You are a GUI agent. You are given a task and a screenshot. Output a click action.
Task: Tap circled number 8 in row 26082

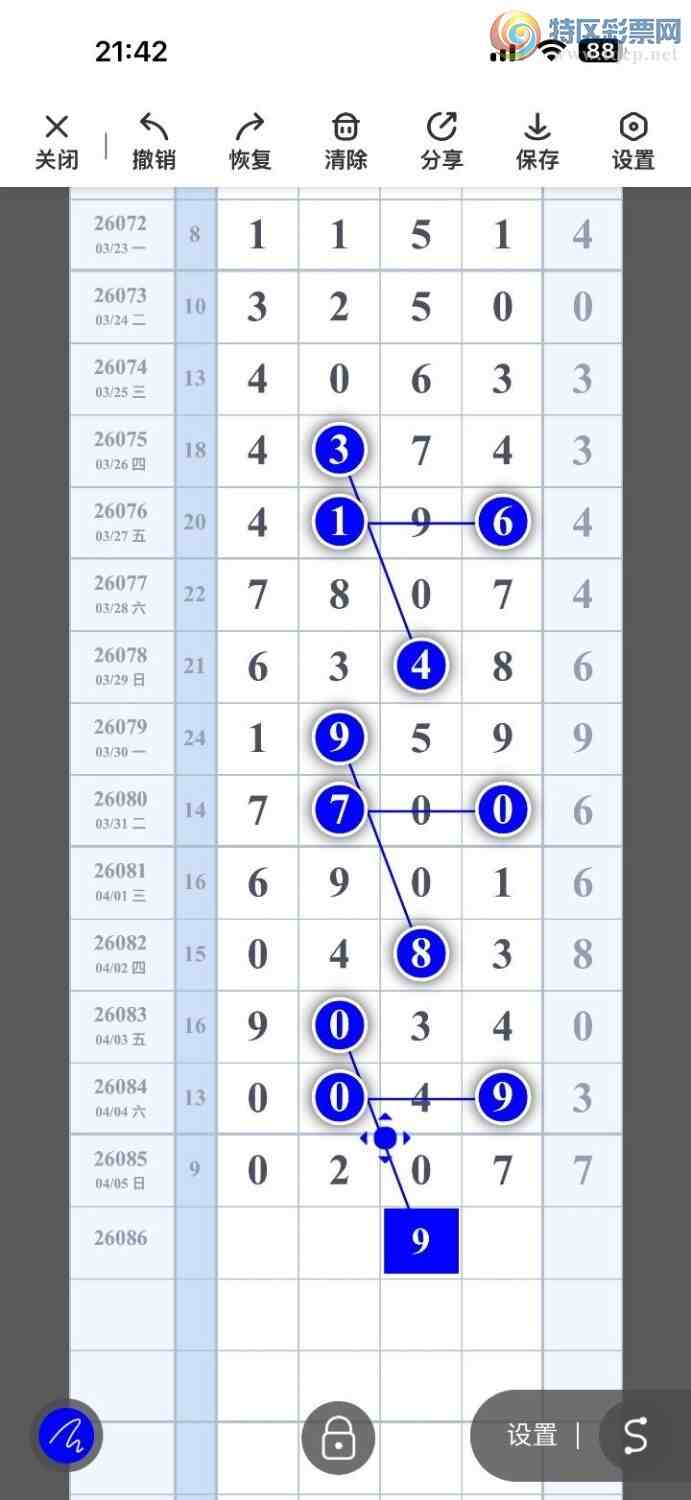pos(421,954)
